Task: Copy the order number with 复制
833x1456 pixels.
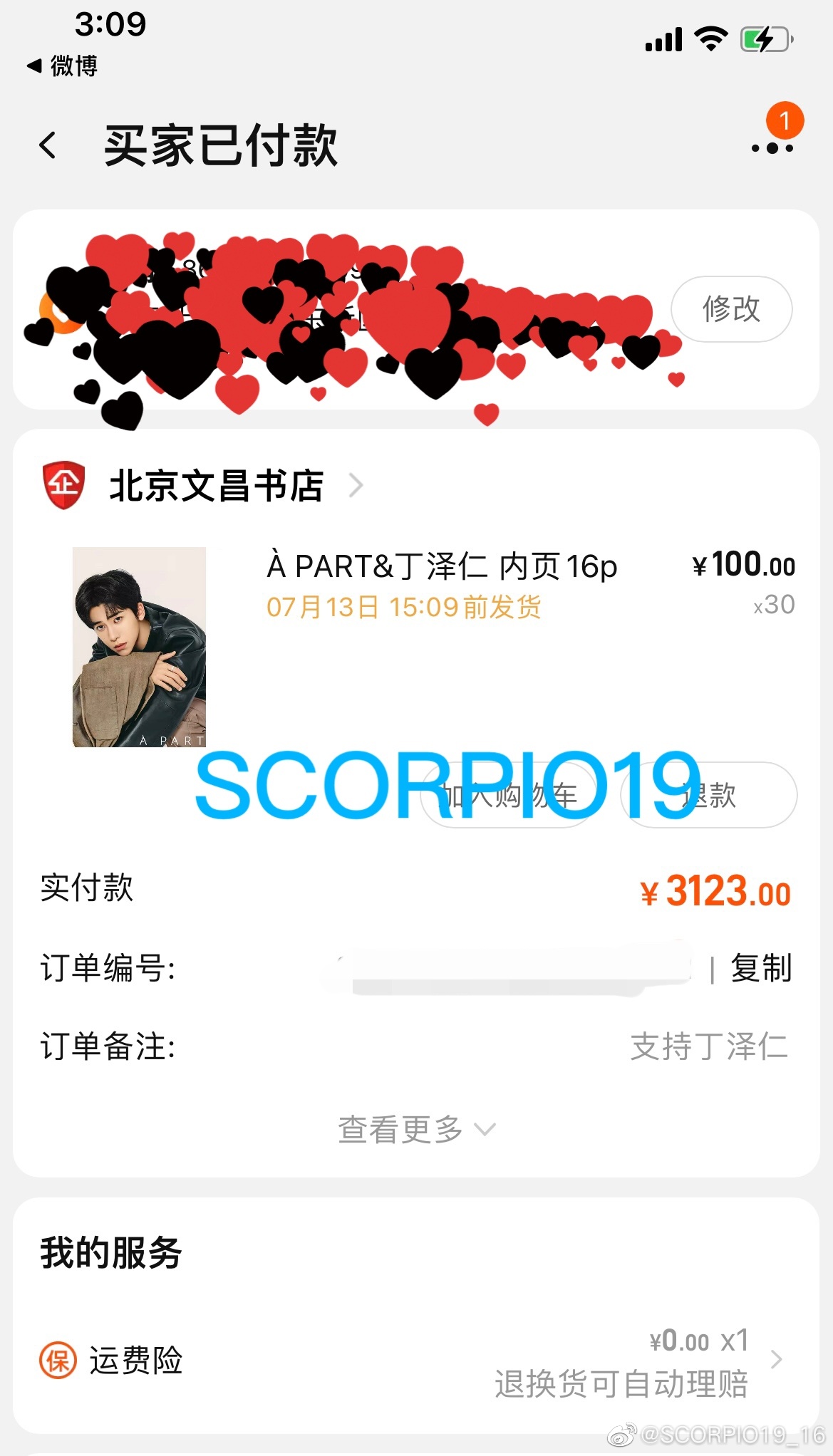Action: point(761,969)
